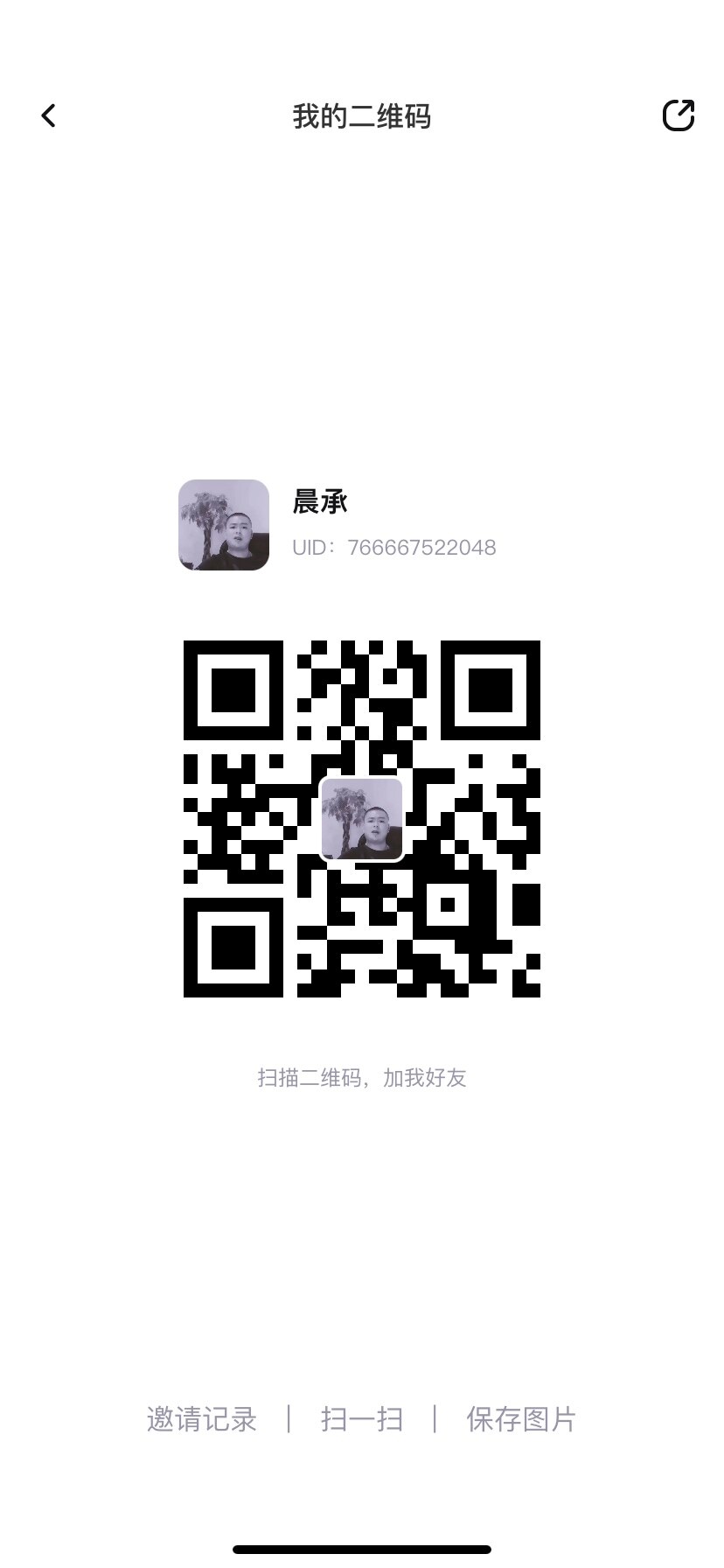
Task: Go back from My QR Code page
Action: click(x=49, y=115)
